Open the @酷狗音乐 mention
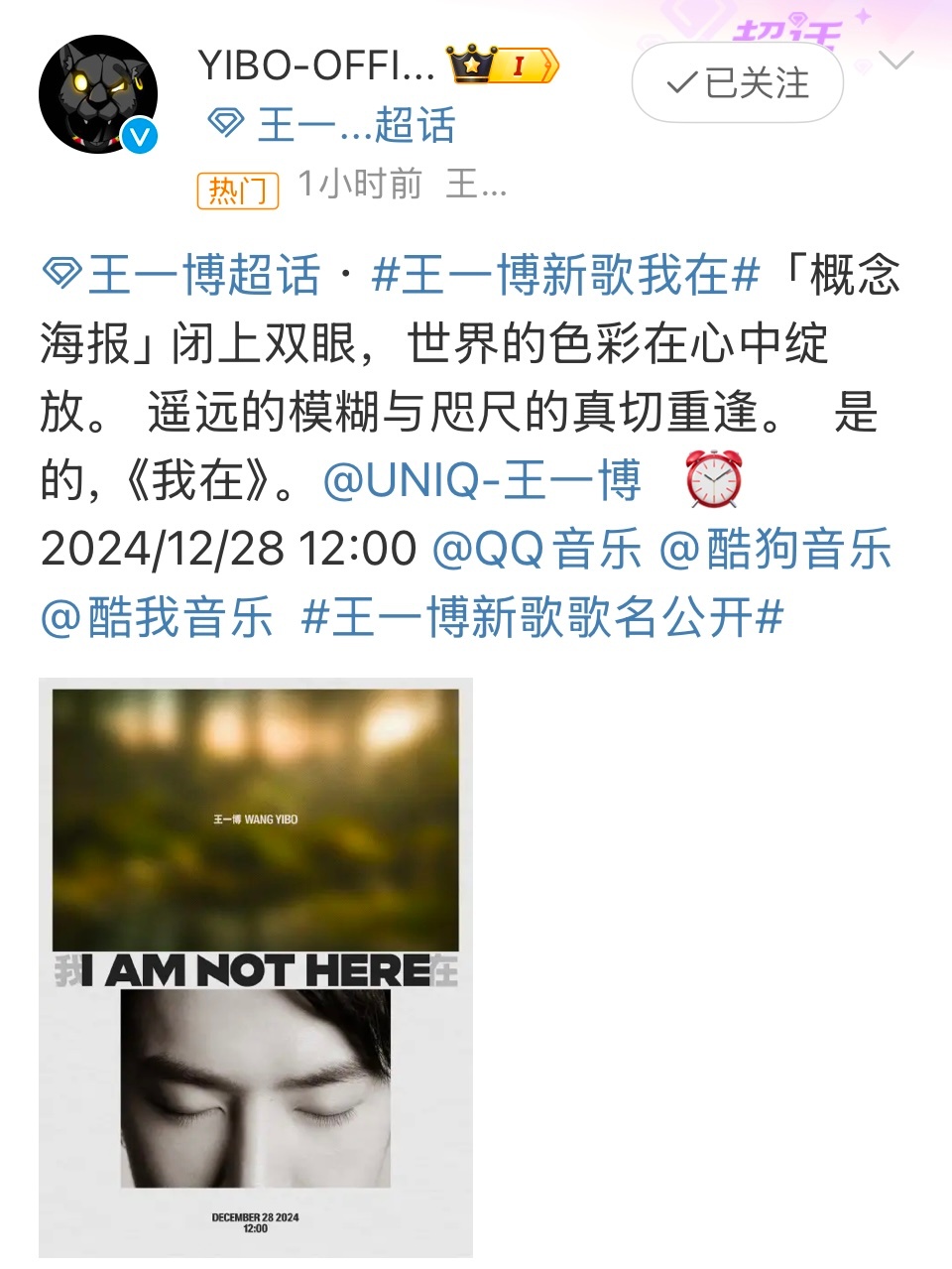 [x=775, y=549]
